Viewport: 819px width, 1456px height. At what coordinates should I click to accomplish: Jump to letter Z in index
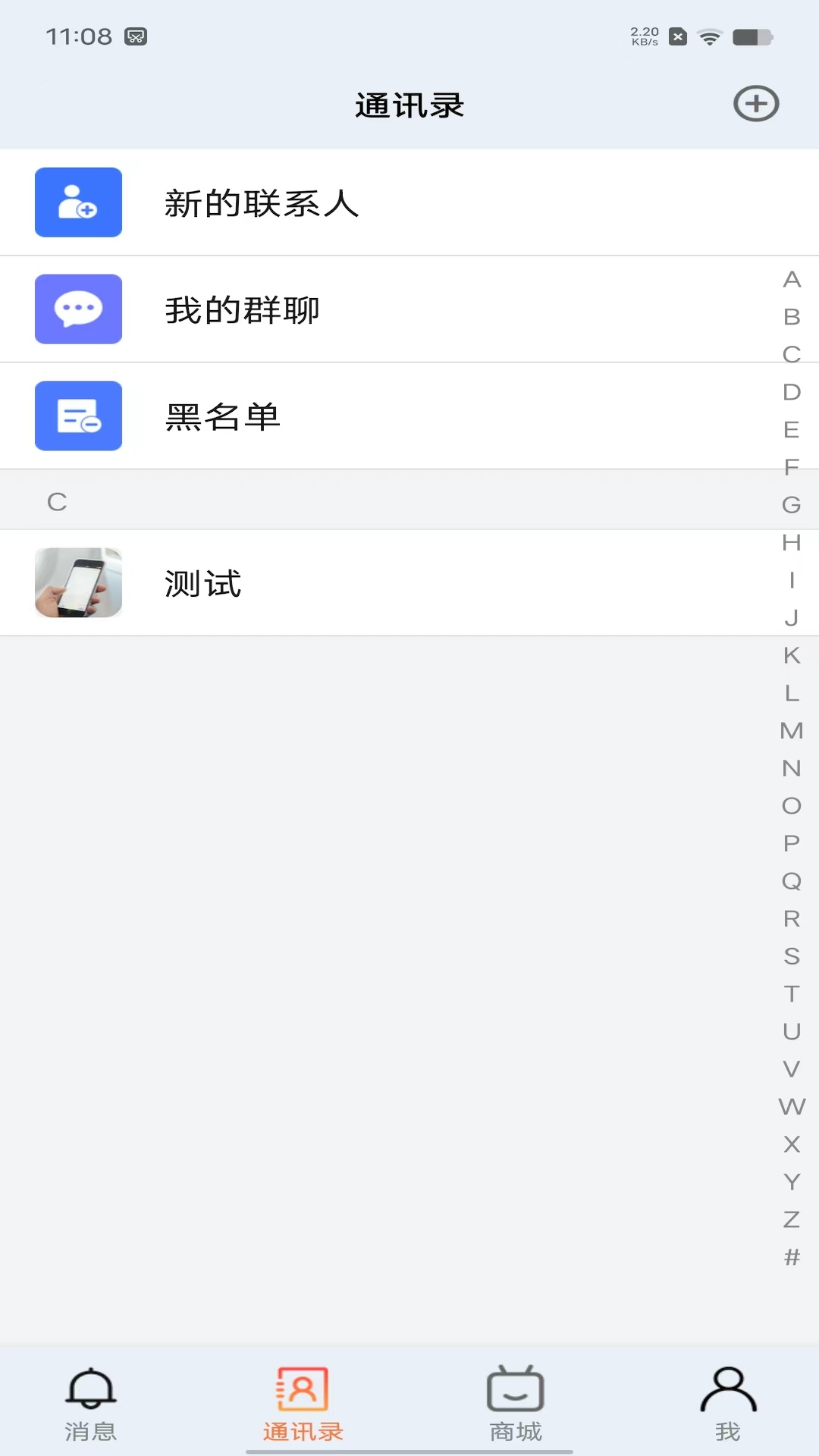(792, 1219)
